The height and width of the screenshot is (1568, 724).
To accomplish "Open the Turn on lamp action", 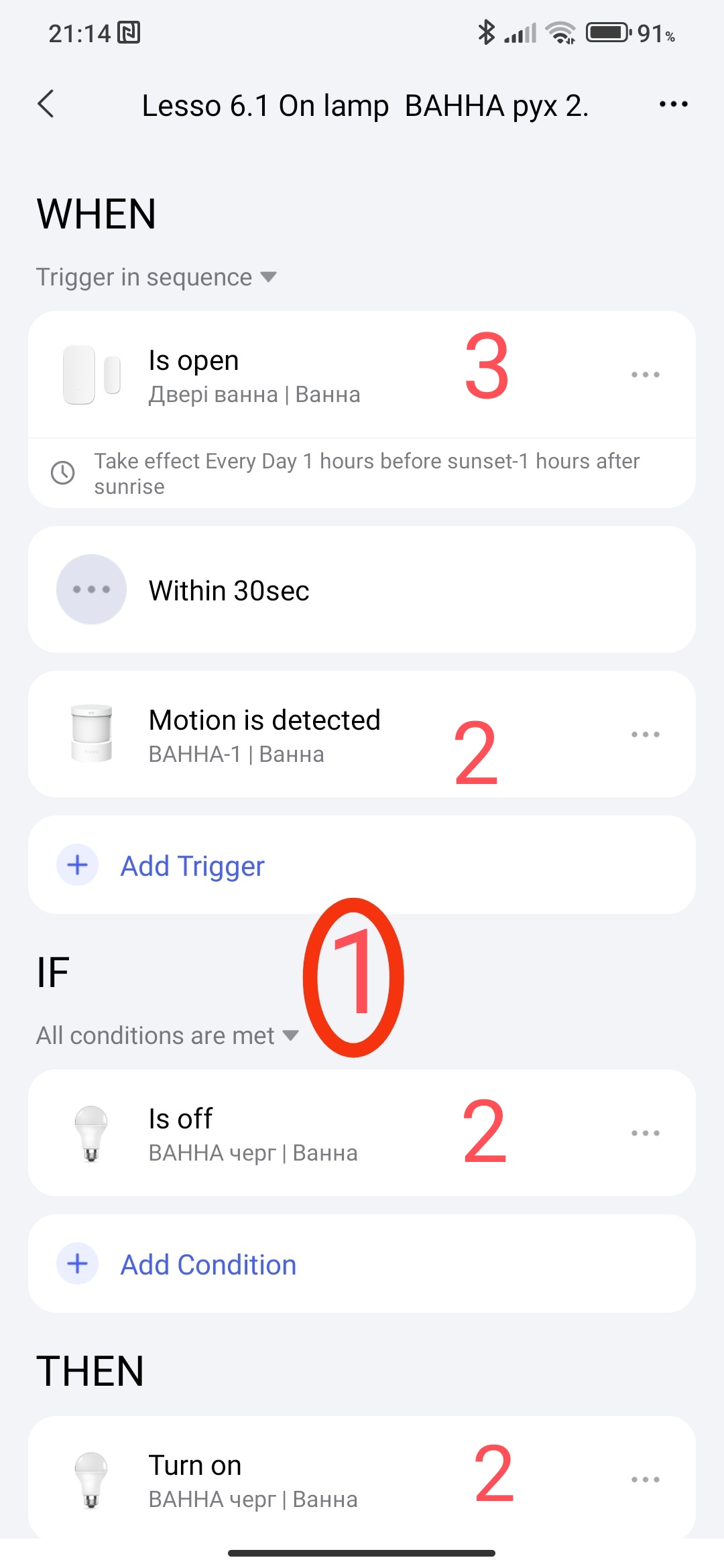I will (x=253, y=1480).
